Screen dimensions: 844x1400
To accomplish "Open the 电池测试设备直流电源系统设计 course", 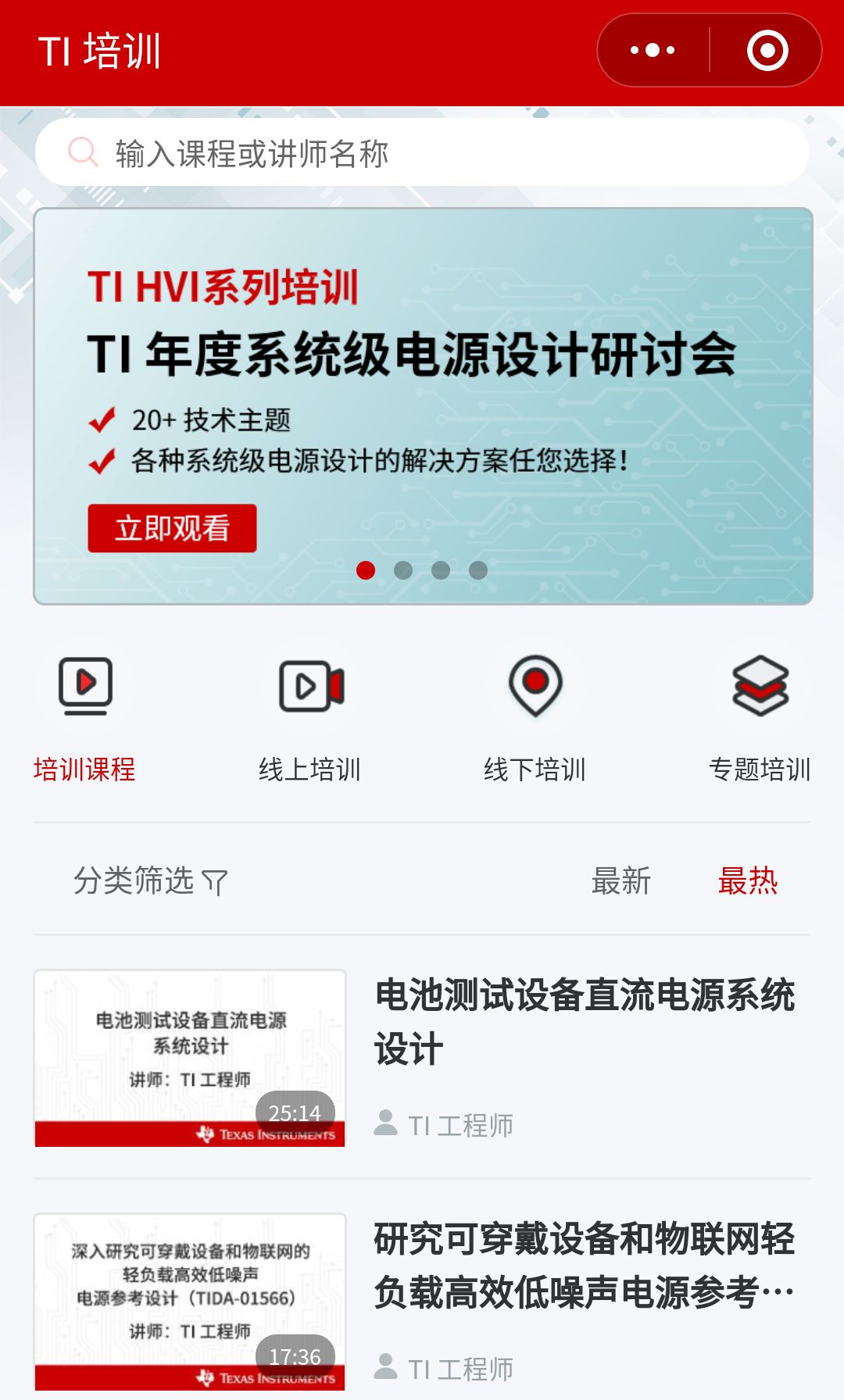I will (x=422, y=1058).
